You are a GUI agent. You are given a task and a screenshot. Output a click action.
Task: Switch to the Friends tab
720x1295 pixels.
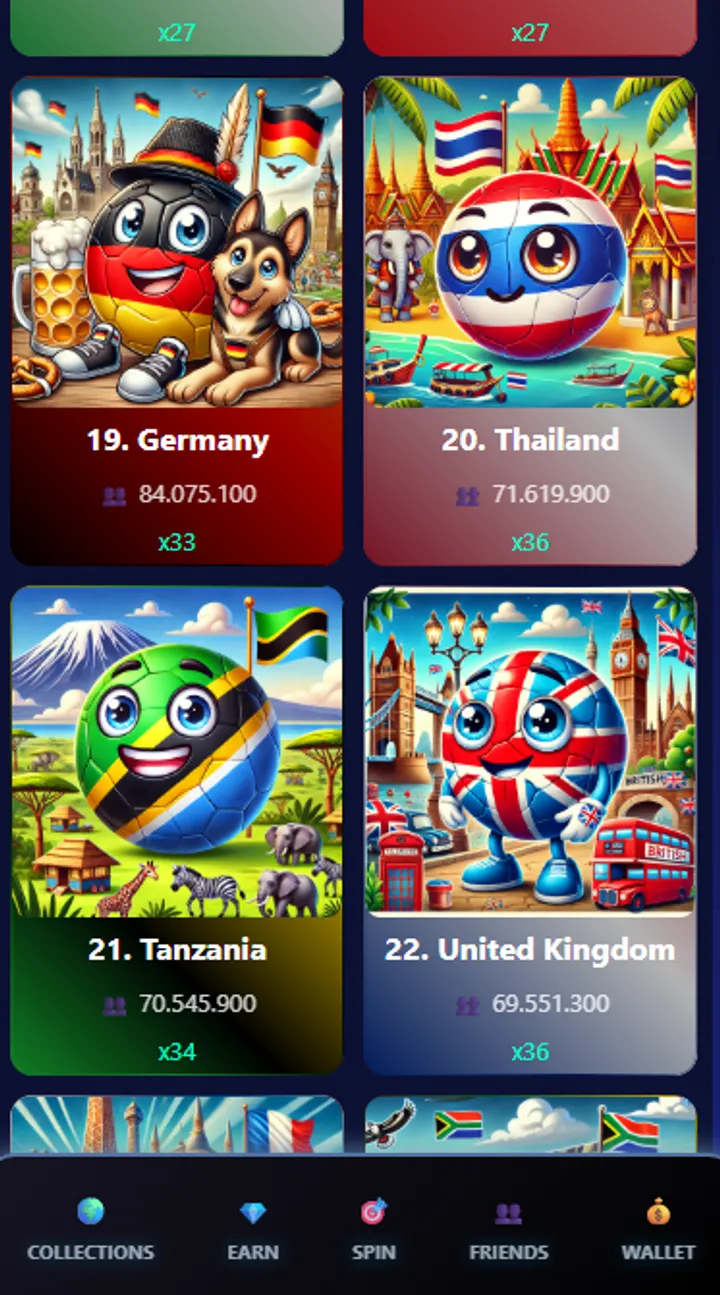pos(508,1230)
